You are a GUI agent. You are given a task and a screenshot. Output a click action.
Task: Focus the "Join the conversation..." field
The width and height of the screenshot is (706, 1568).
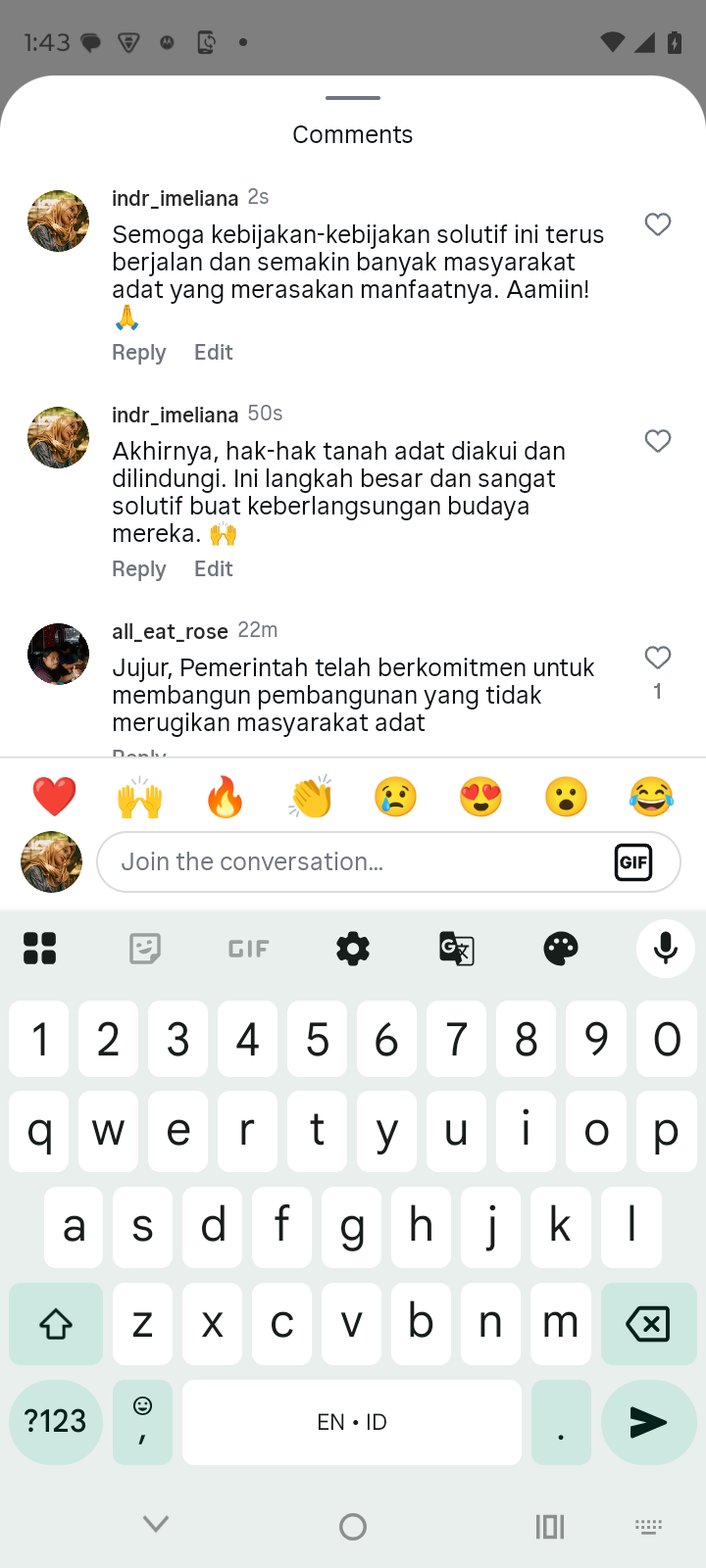pos(353,862)
